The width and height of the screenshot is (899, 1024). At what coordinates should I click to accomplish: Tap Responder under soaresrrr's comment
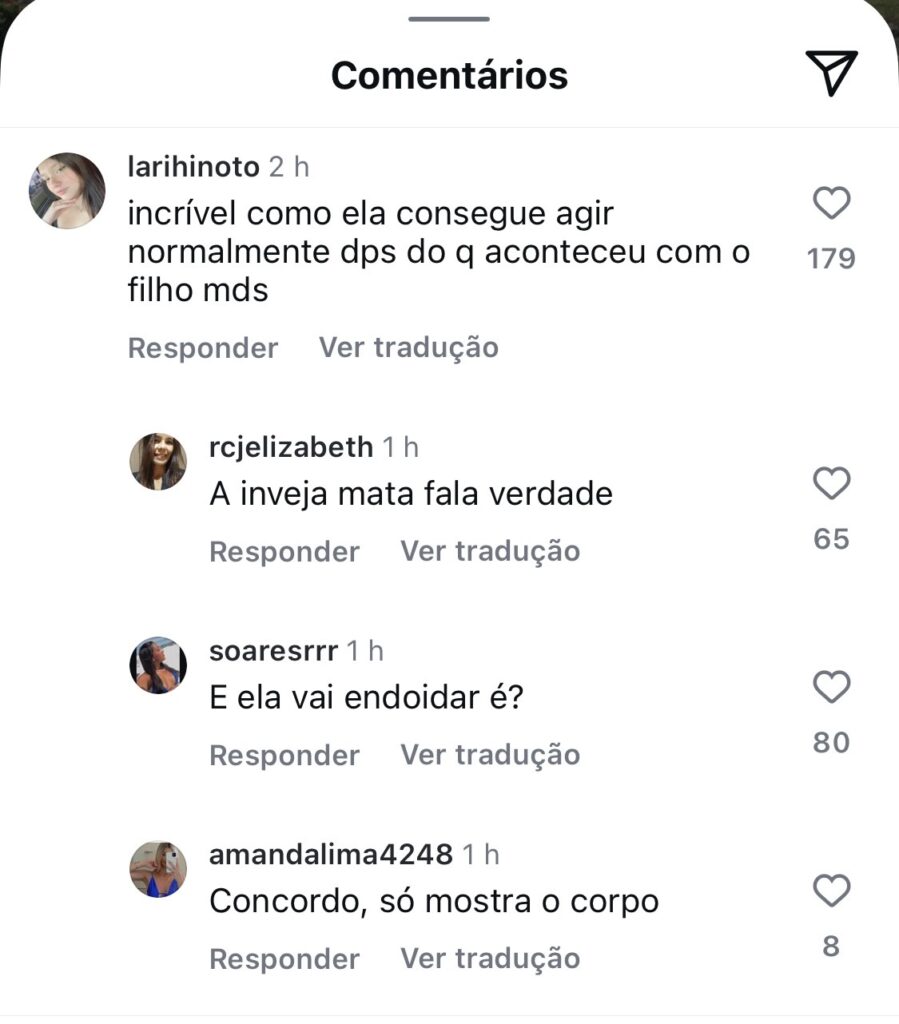(x=284, y=755)
